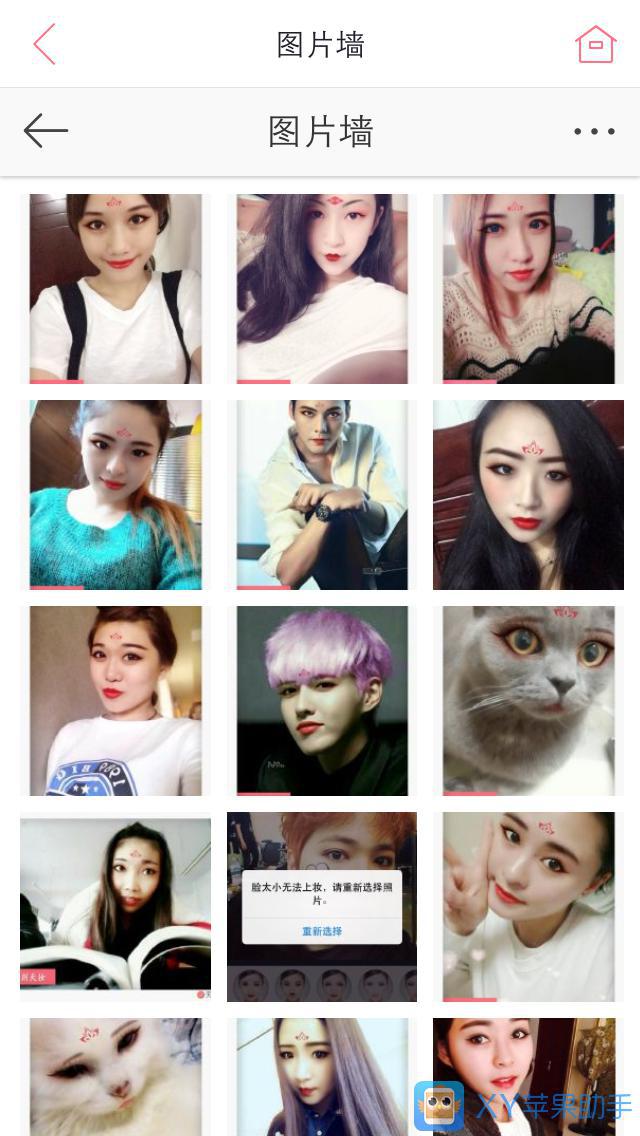View the girl in teal sweater photo

coord(115,494)
